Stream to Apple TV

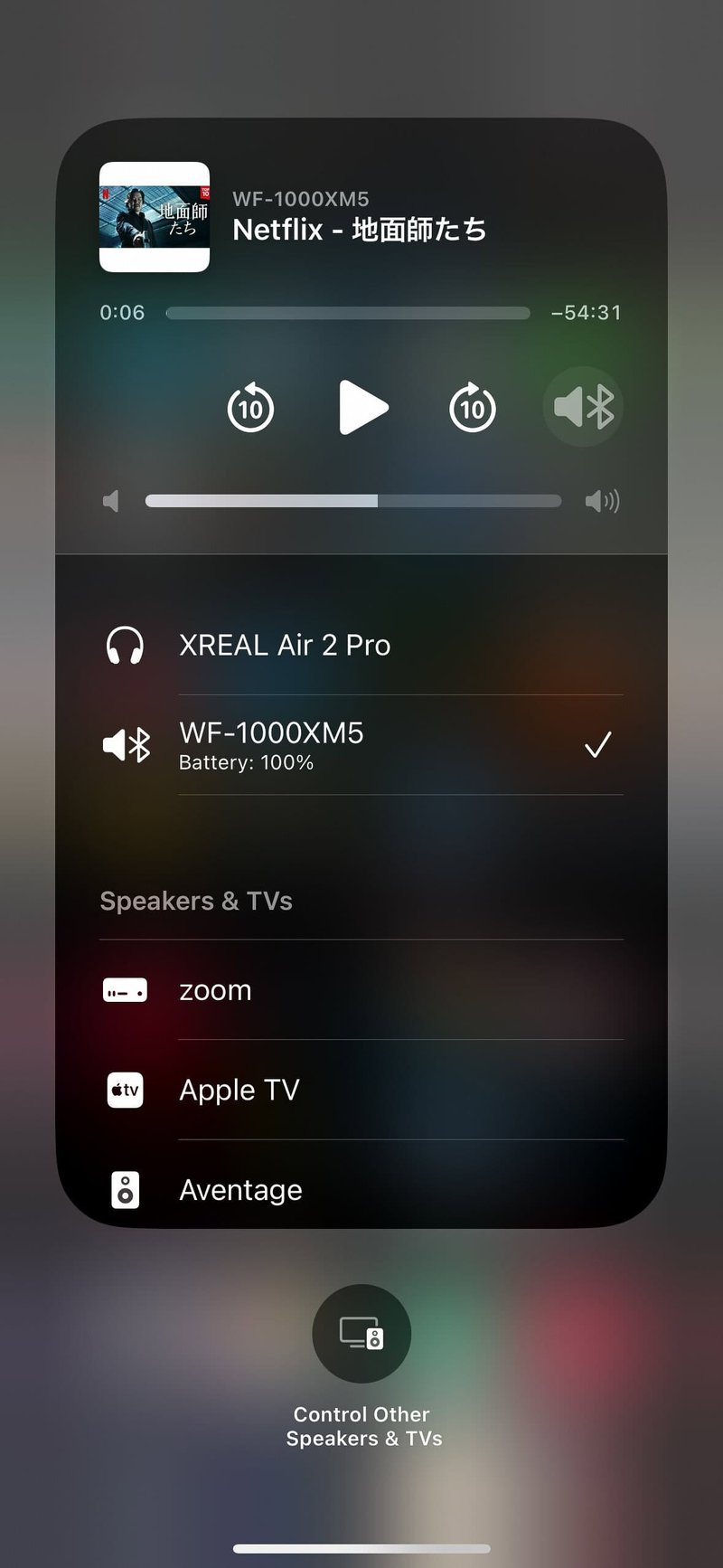[361, 1090]
